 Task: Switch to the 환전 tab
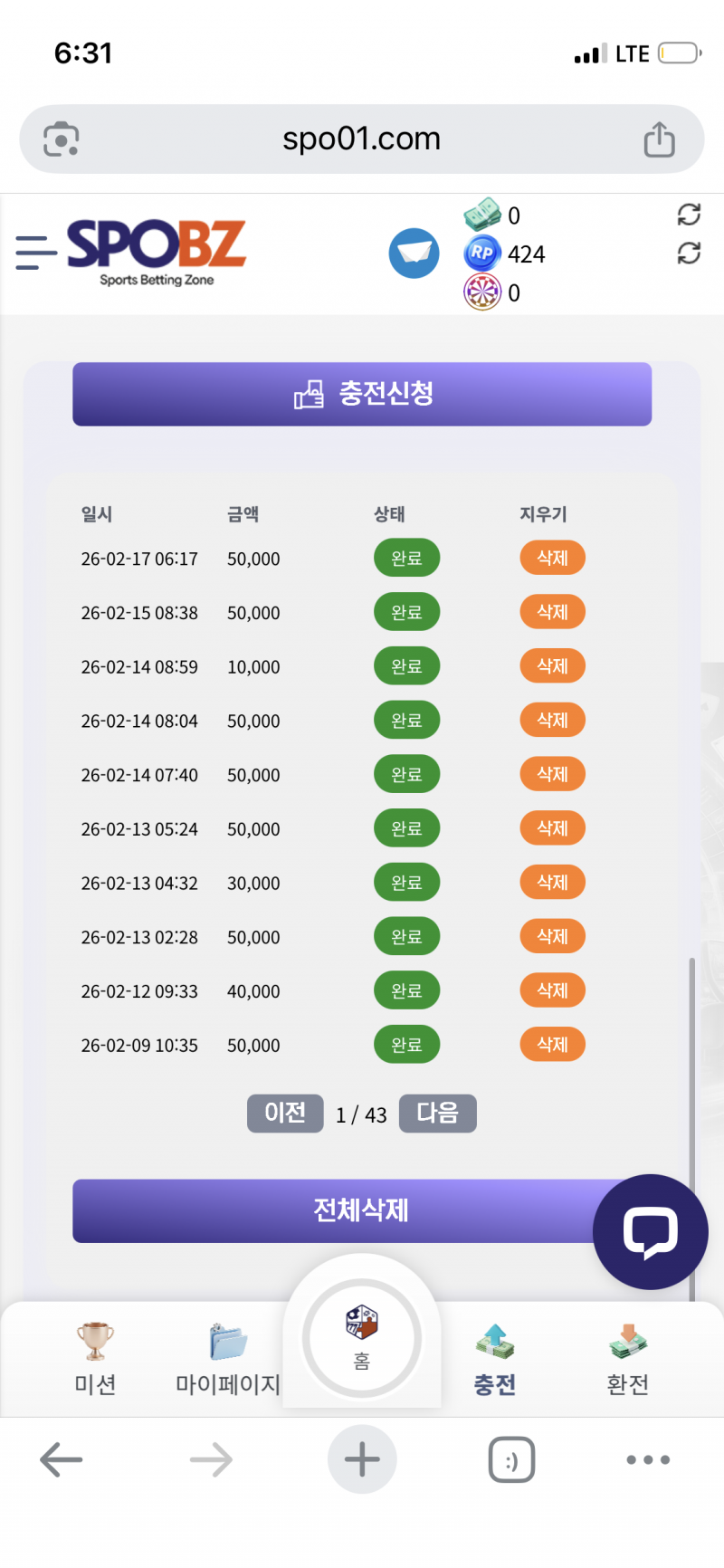pos(627,1358)
